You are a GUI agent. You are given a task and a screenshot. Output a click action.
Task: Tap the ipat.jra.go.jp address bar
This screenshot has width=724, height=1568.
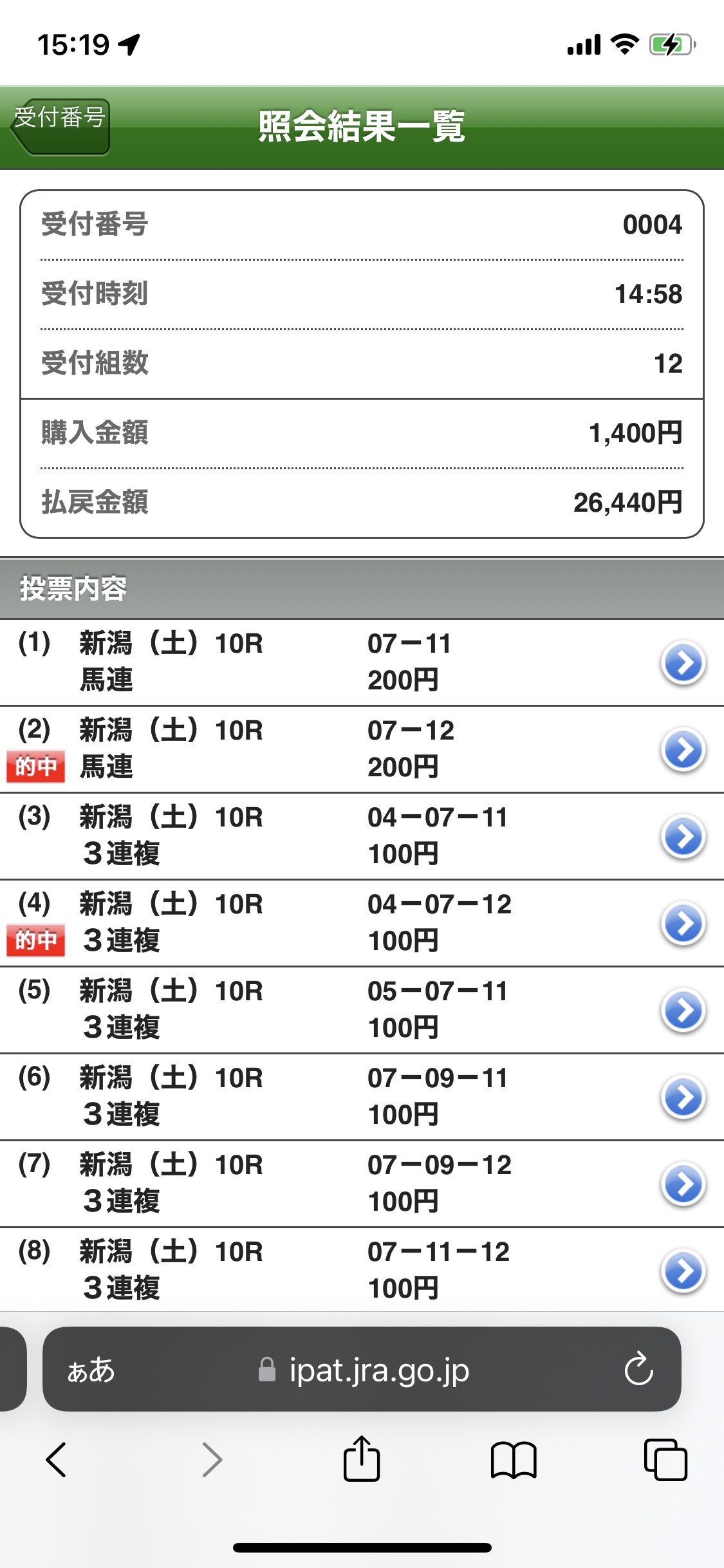click(x=364, y=1370)
